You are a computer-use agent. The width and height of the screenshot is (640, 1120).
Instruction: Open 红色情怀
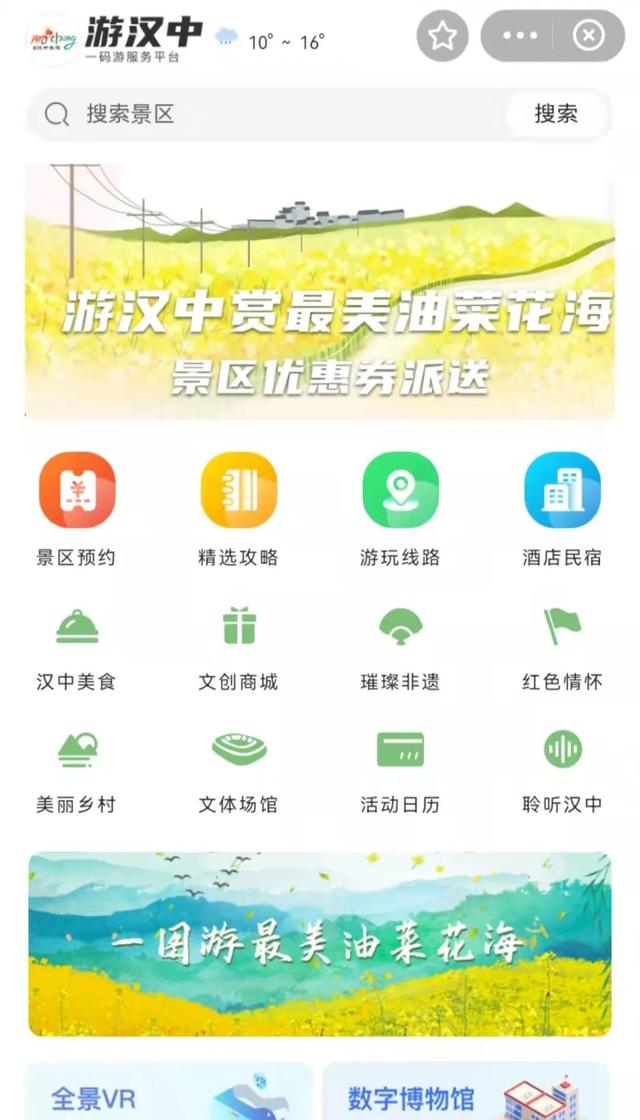(562, 649)
